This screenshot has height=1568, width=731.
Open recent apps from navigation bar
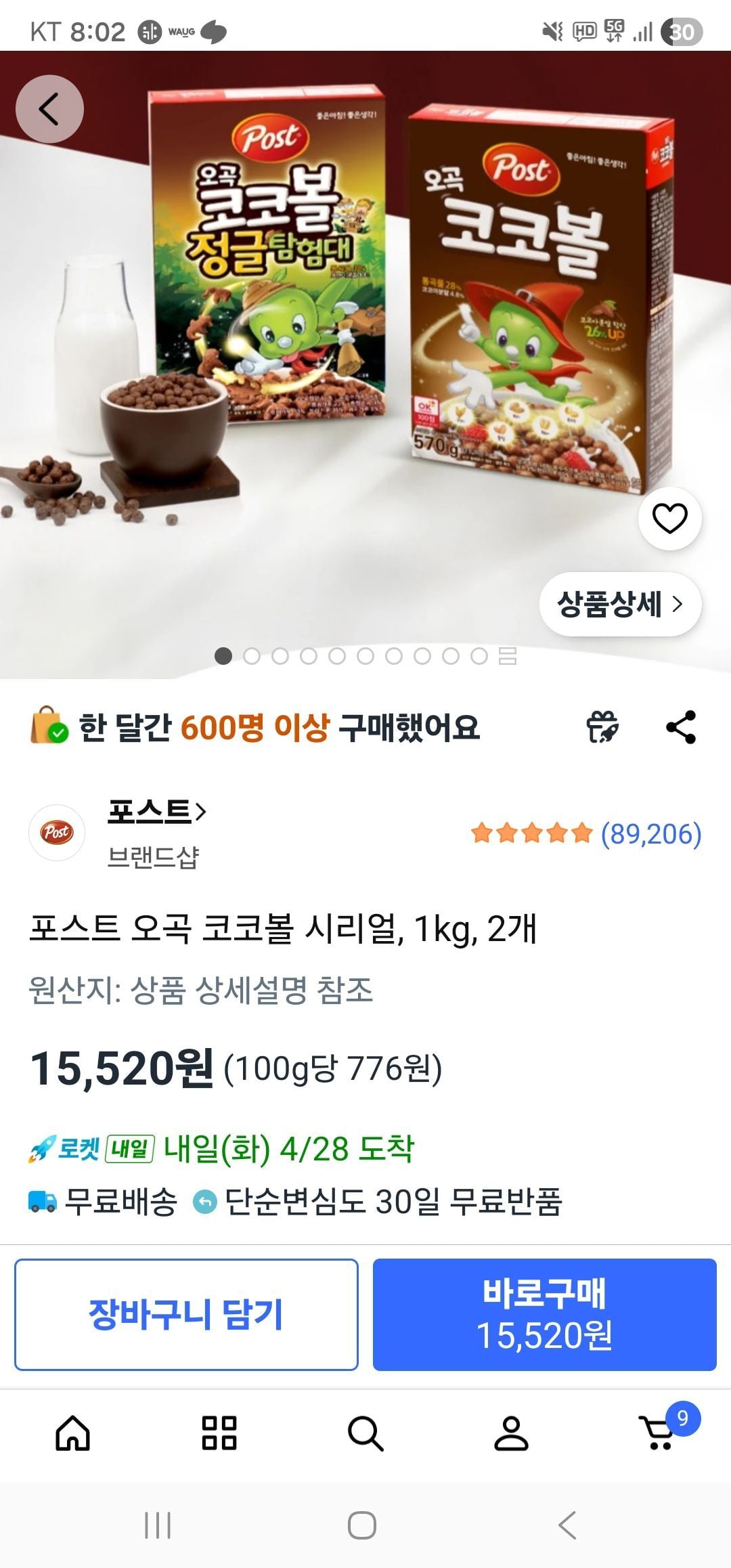tap(158, 1525)
